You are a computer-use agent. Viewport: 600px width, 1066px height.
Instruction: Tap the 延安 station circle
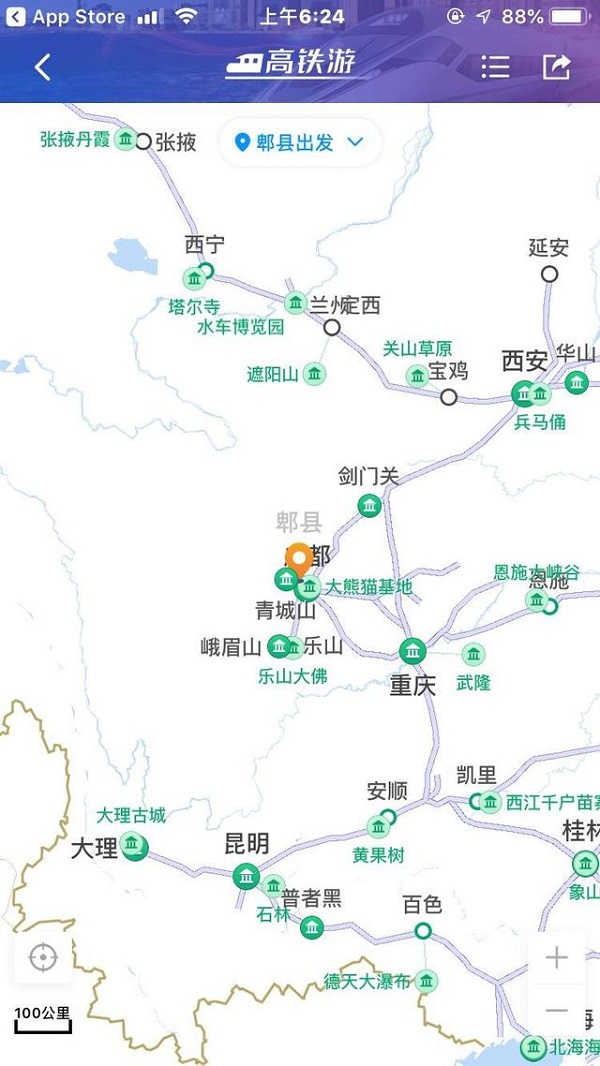pyautogui.click(x=549, y=273)
